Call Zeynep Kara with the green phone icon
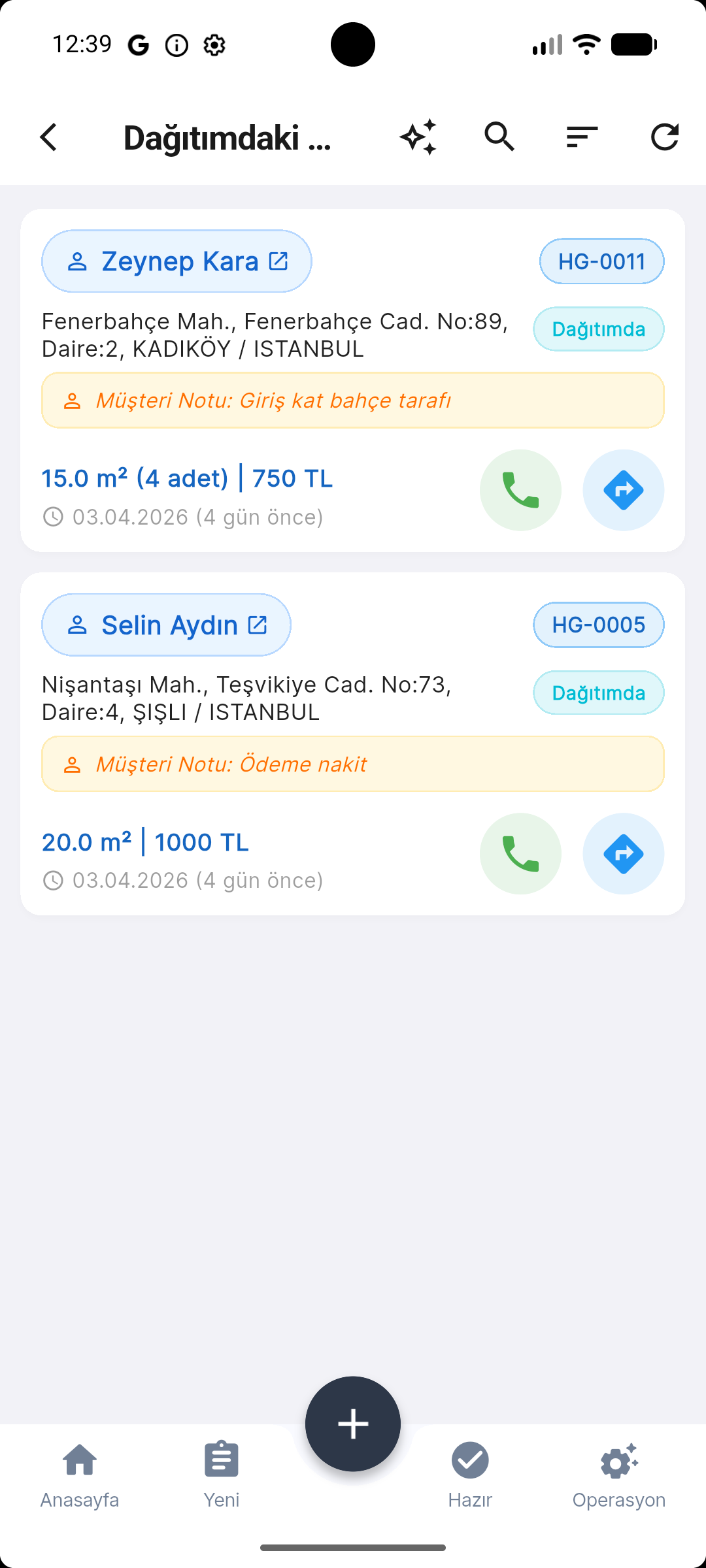This screenshot has height=1568, width=706. click(x=520, y=489)
